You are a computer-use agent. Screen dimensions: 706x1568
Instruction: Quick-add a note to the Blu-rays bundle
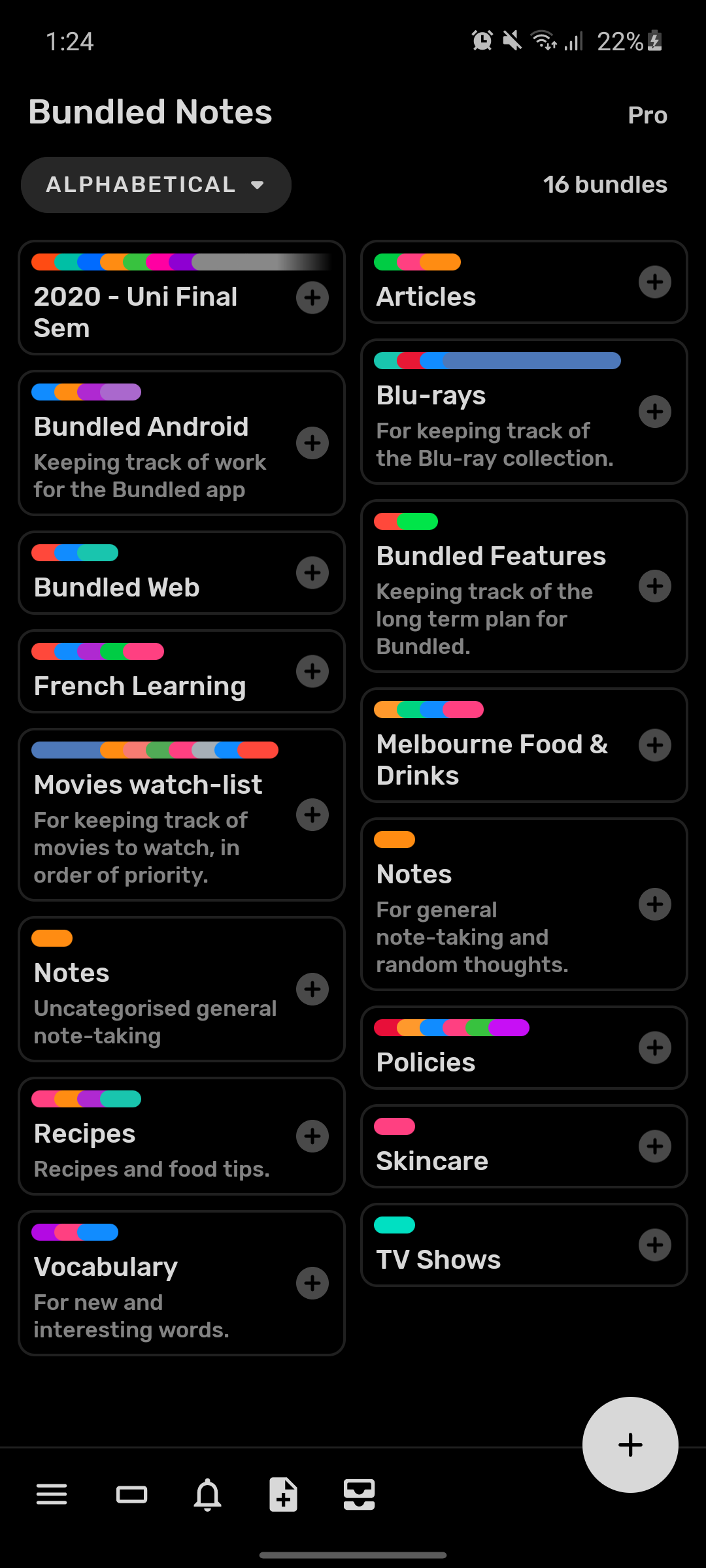point(654,411)
